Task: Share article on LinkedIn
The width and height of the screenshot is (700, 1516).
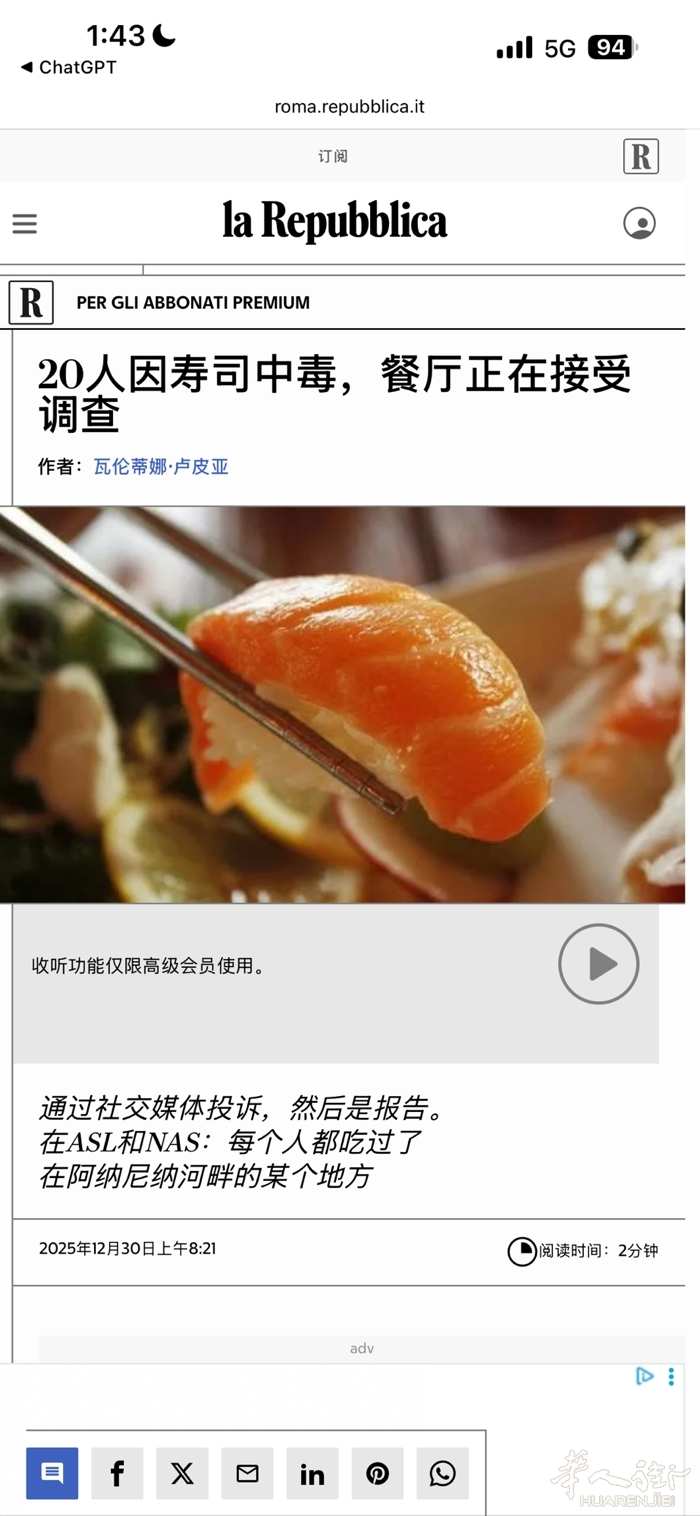Action: [x=312, y=1473]
